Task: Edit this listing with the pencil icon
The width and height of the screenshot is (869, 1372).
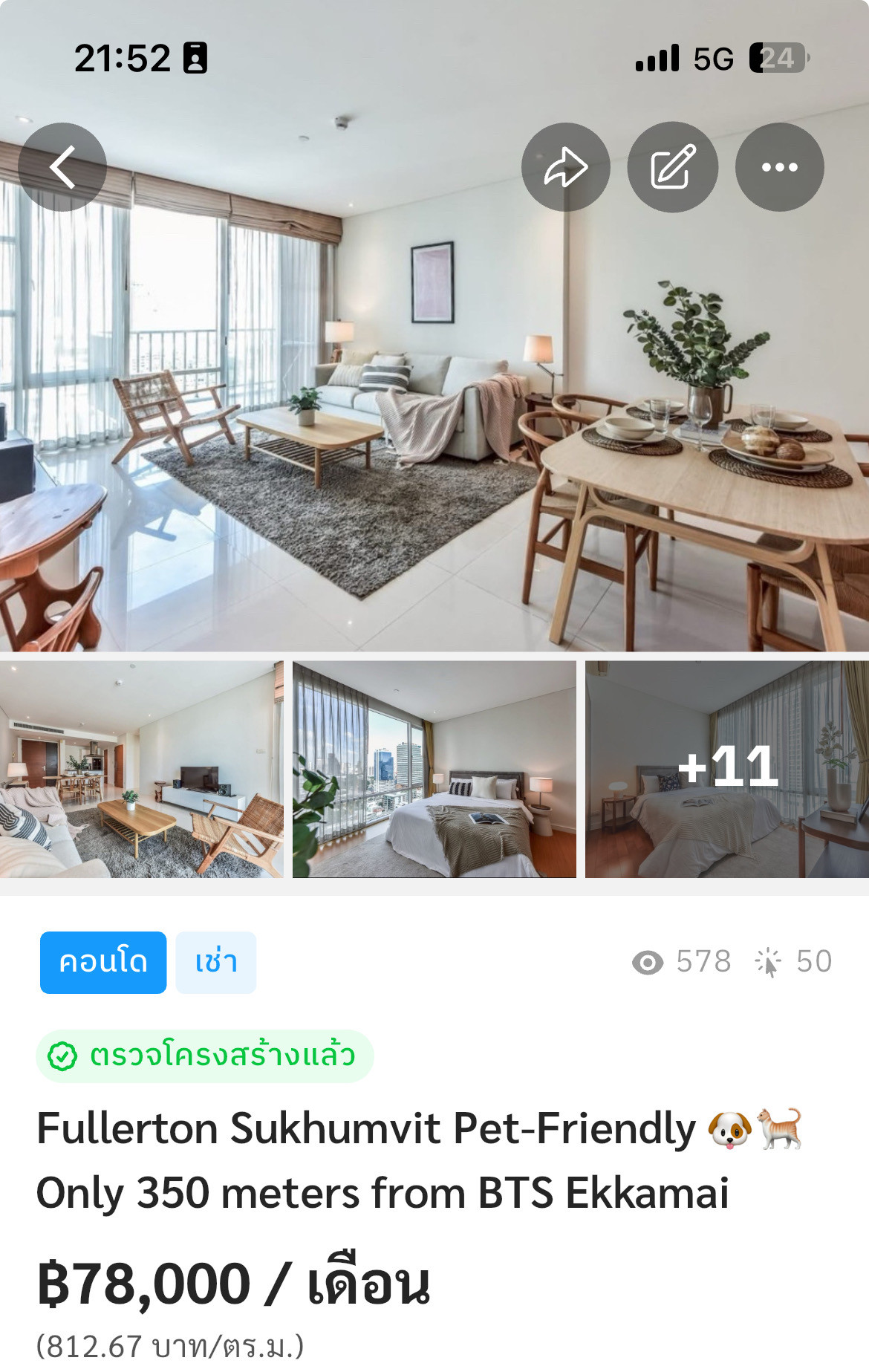Action: (x=673, y=167)
